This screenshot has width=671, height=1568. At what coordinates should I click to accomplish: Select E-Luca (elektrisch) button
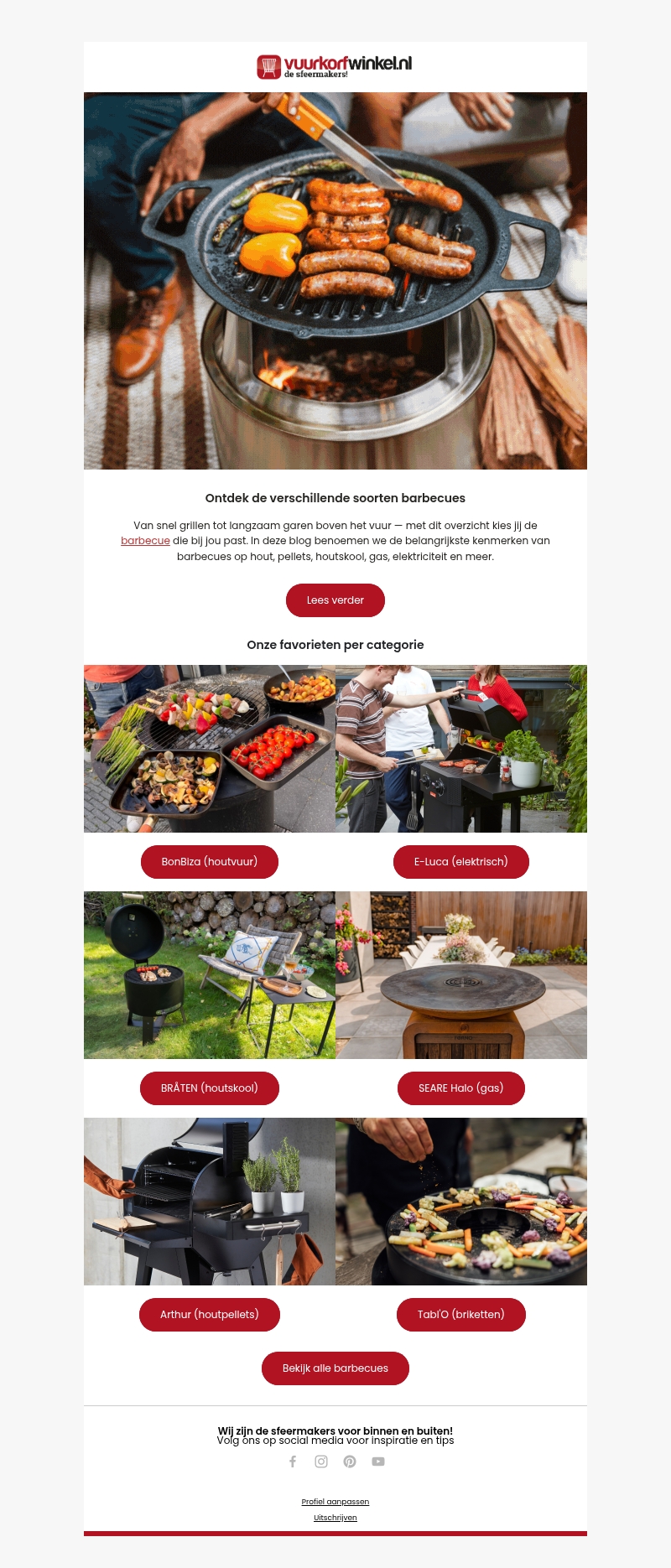[460, 862]
